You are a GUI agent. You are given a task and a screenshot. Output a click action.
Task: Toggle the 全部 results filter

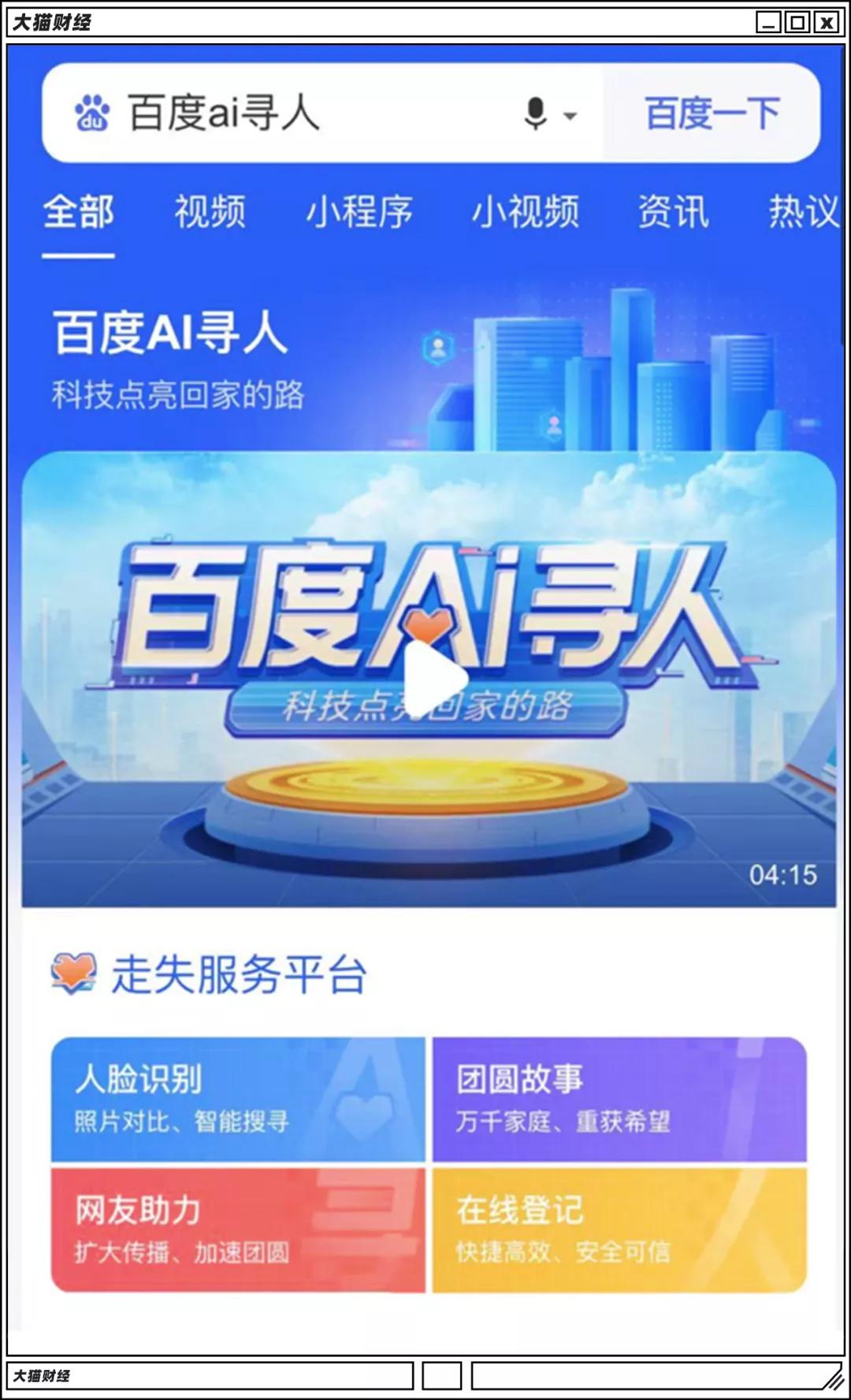point(78,211)
